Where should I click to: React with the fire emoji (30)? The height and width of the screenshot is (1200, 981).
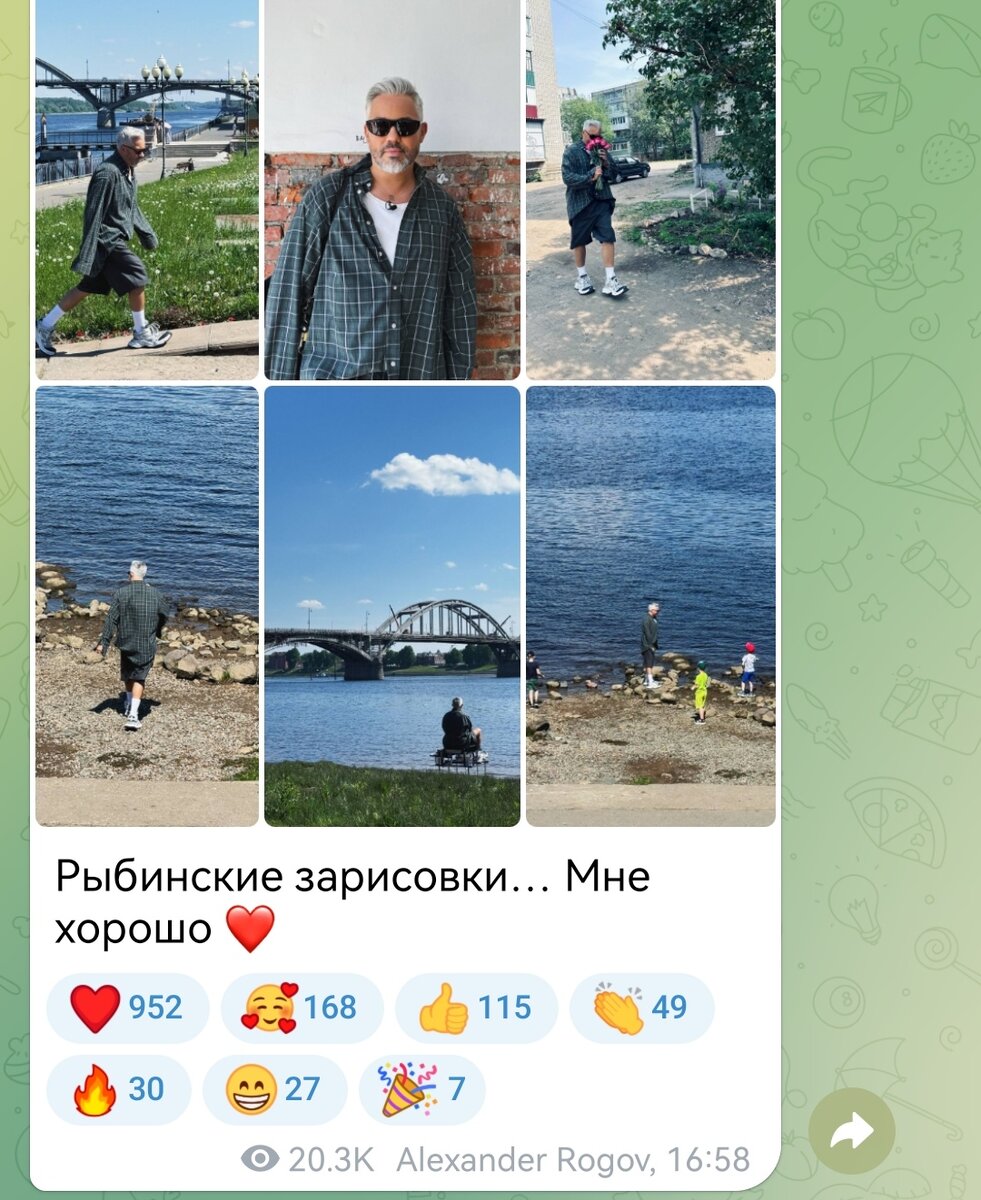click(119, 1090)
